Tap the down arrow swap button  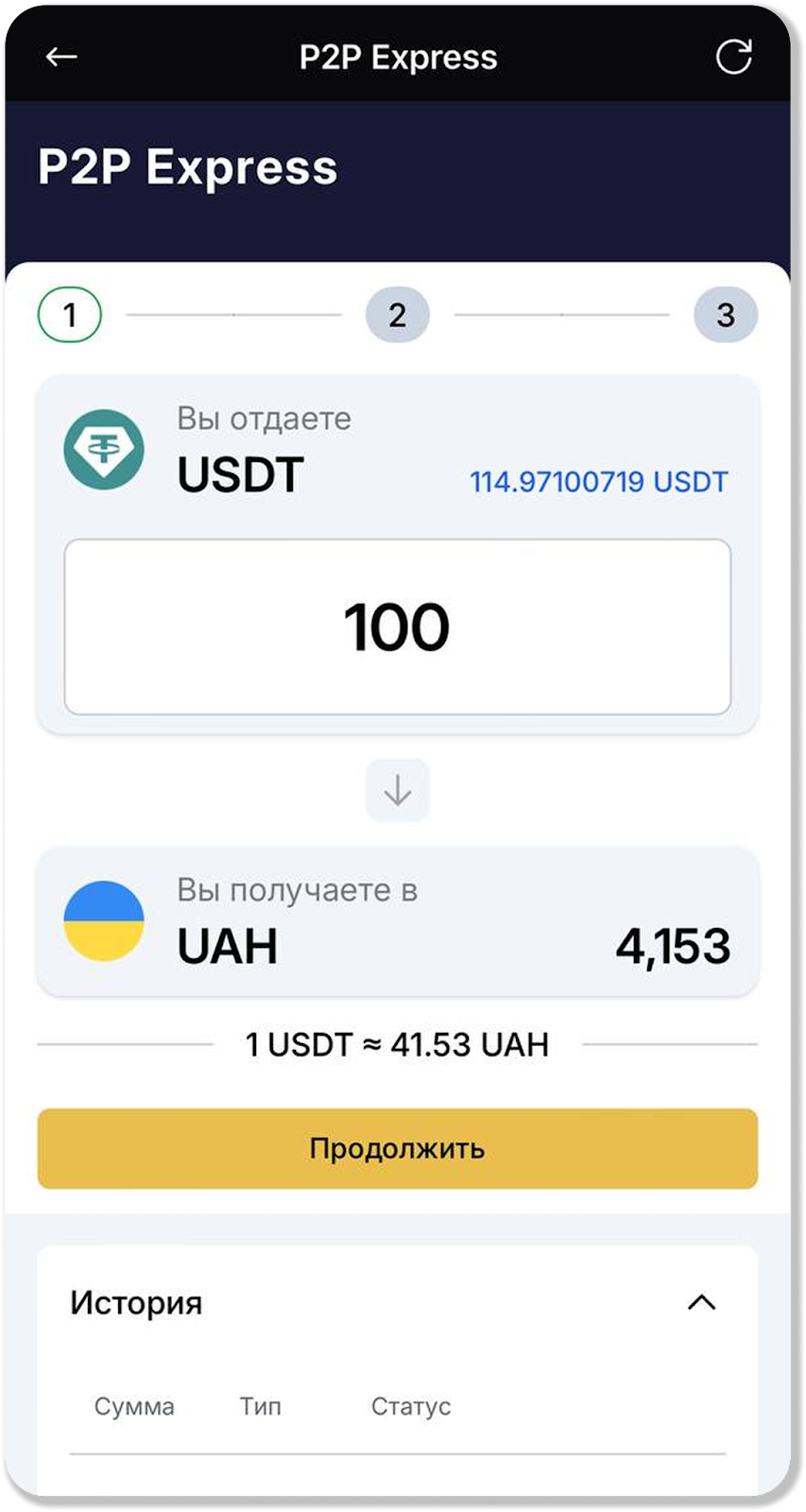click(x=398, y=790)
